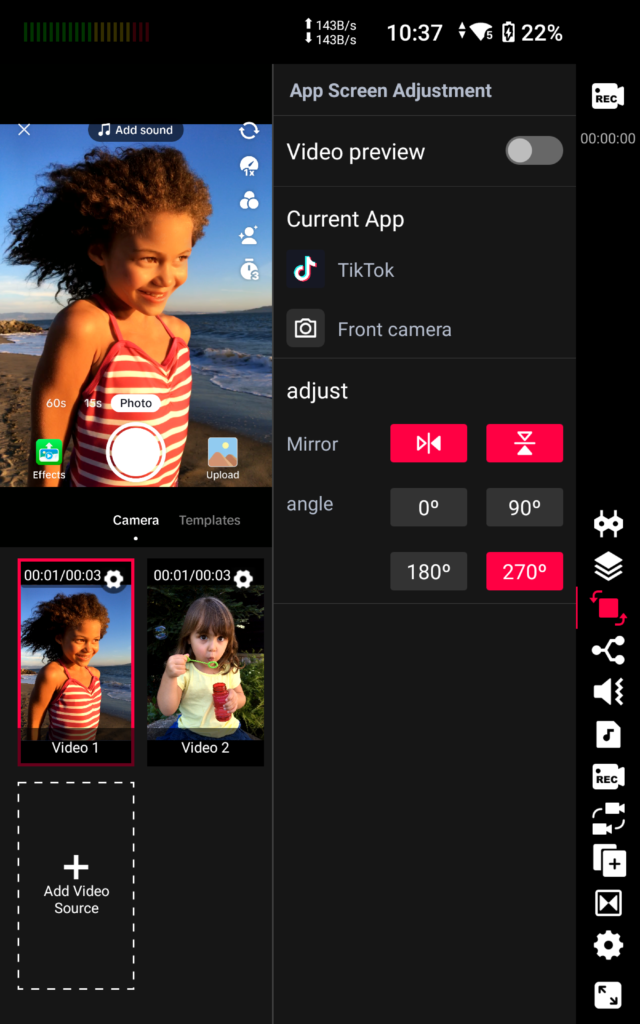This screenshot has width=640, height=1024.
Task: Toggle the vertical mirror button
Action: tap(524, 443)
